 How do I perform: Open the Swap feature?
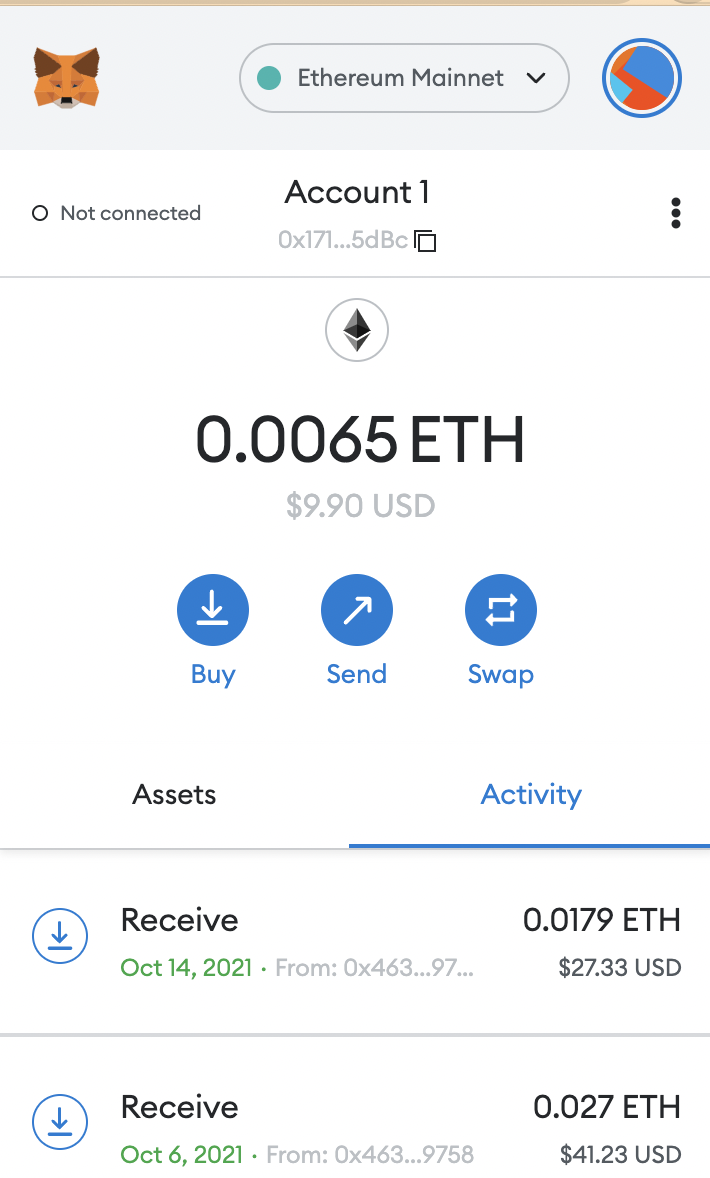500,610
